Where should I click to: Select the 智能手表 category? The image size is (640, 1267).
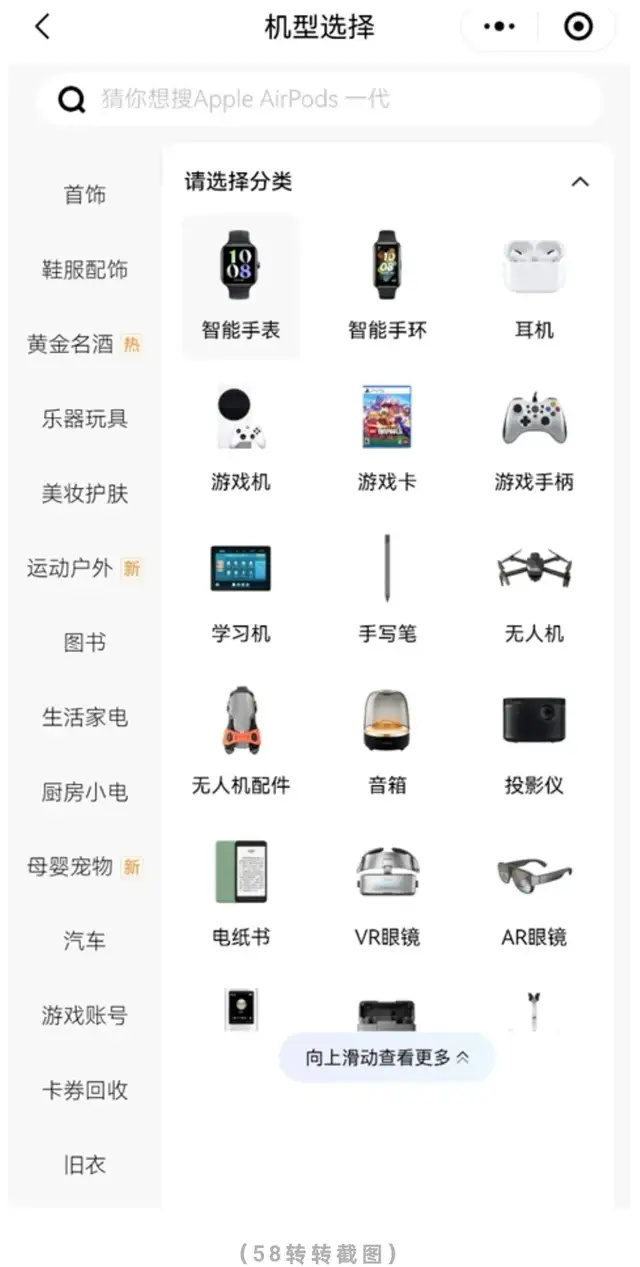coord(241,286)
